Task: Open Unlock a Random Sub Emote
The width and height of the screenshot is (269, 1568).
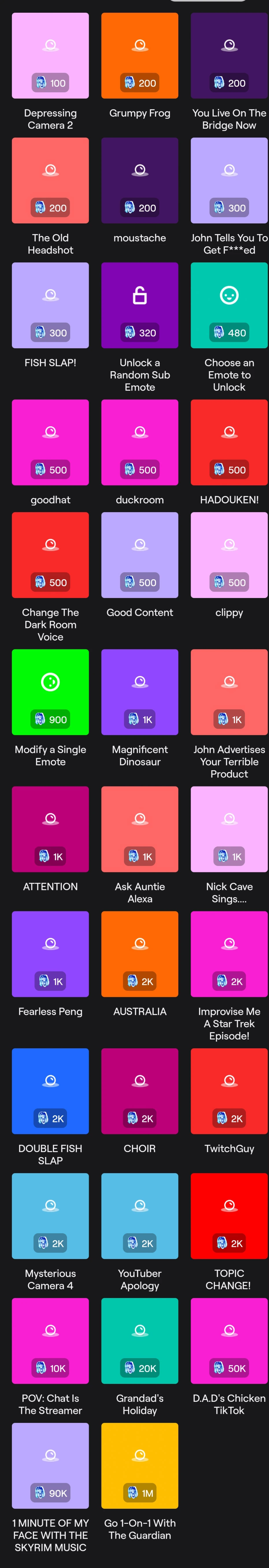Action: (140, 306)
